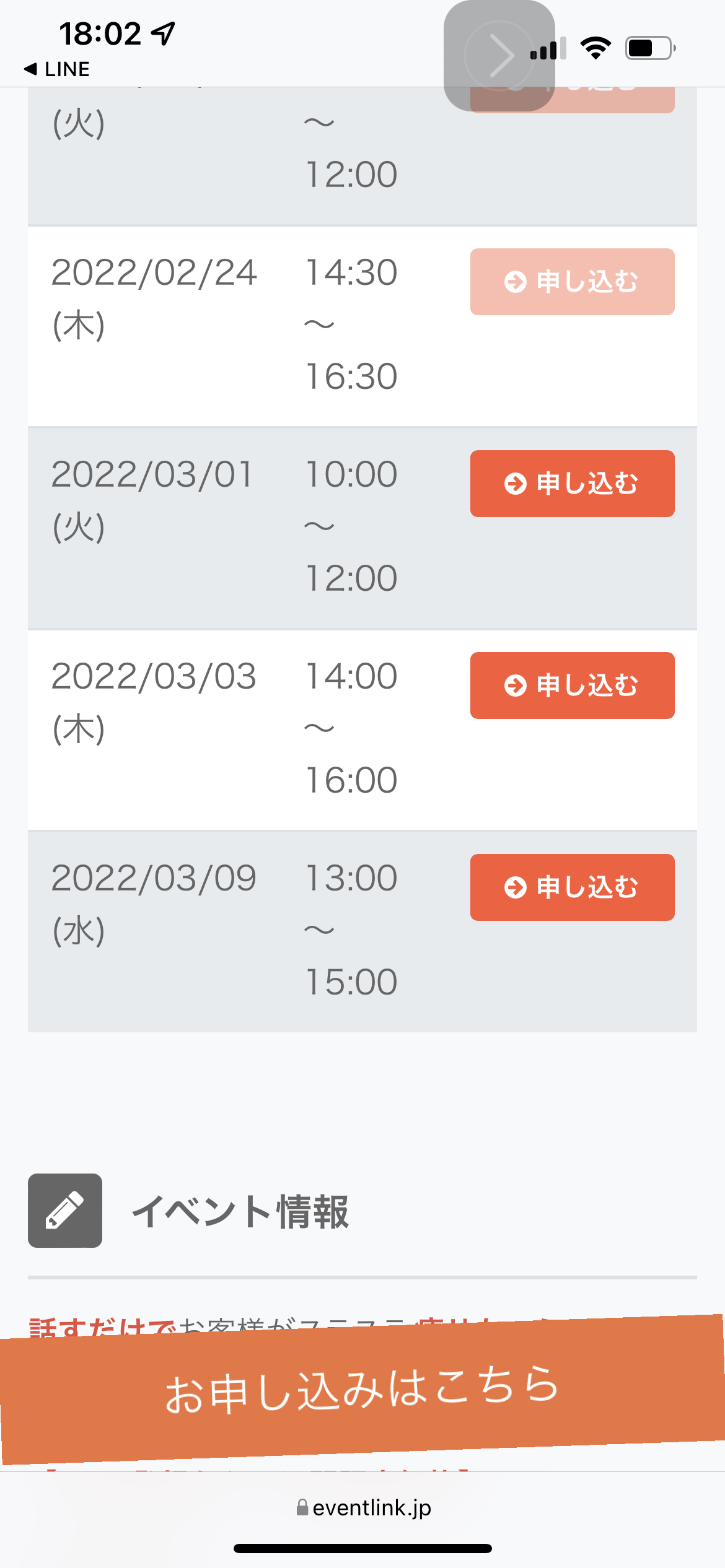Apply for the 2022/03/09 13:00 session
Viewport: 725px width, 1568px height.
[572, 887]
